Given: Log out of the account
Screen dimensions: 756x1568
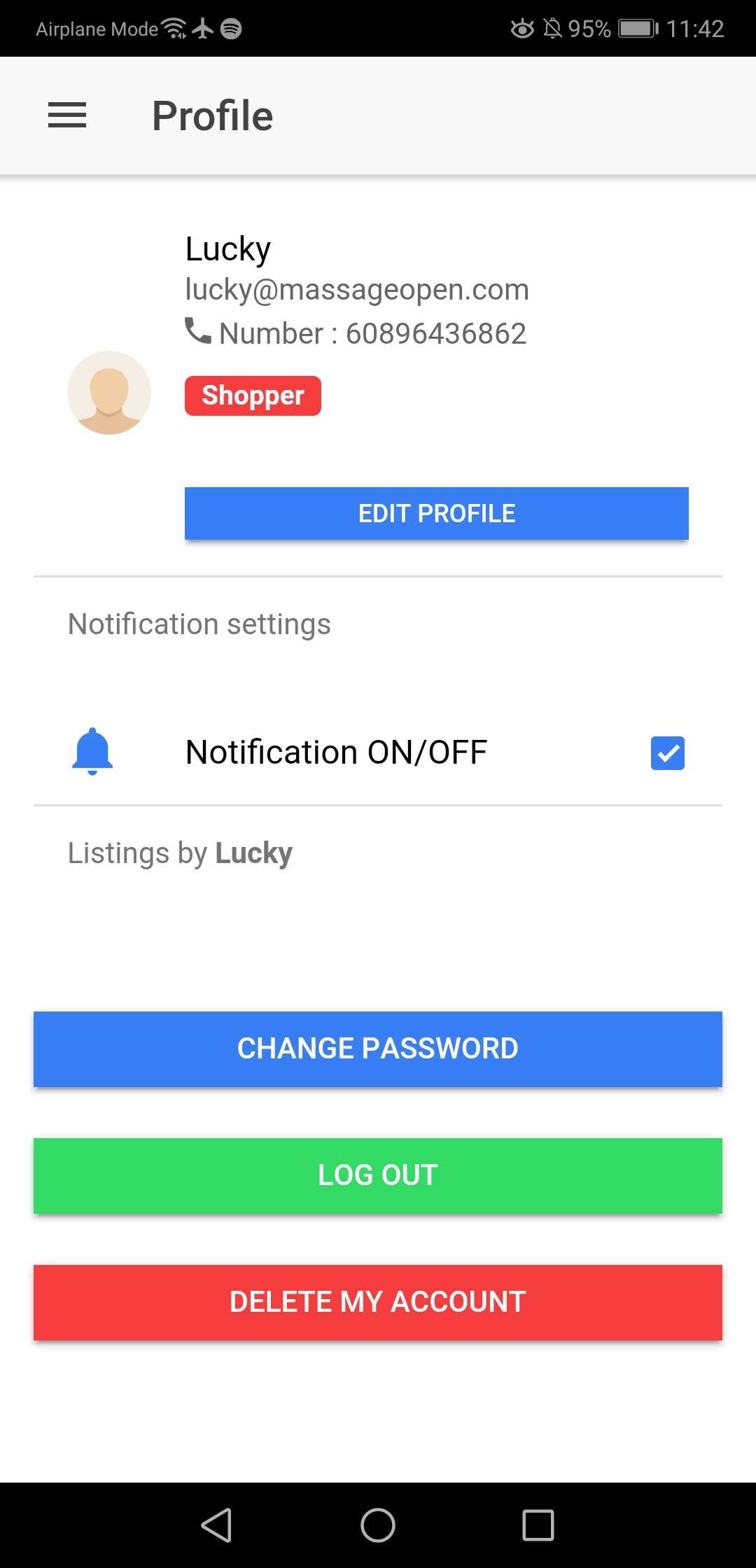Looking at the screenshot, I should coord(378,1175).
